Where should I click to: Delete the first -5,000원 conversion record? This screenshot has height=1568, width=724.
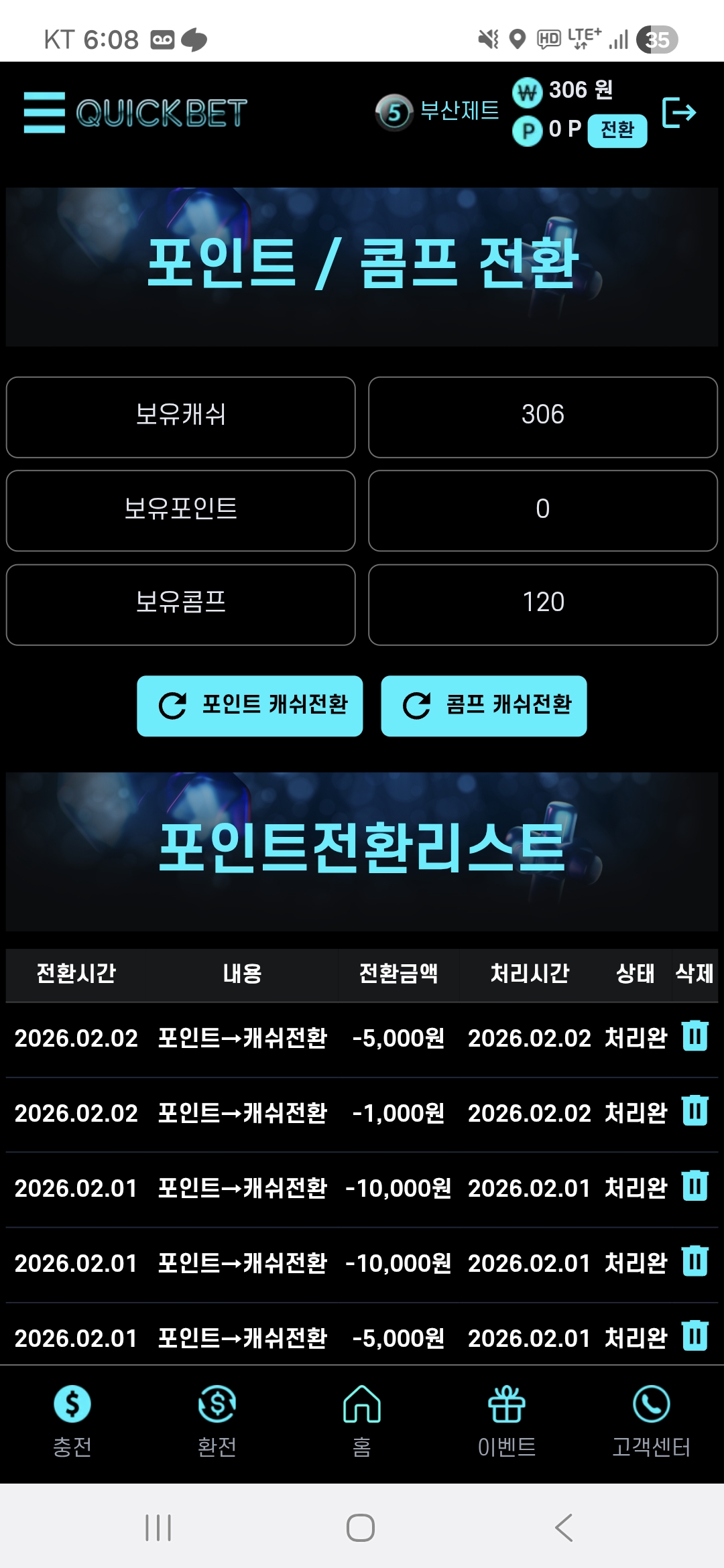point(695,1037)
